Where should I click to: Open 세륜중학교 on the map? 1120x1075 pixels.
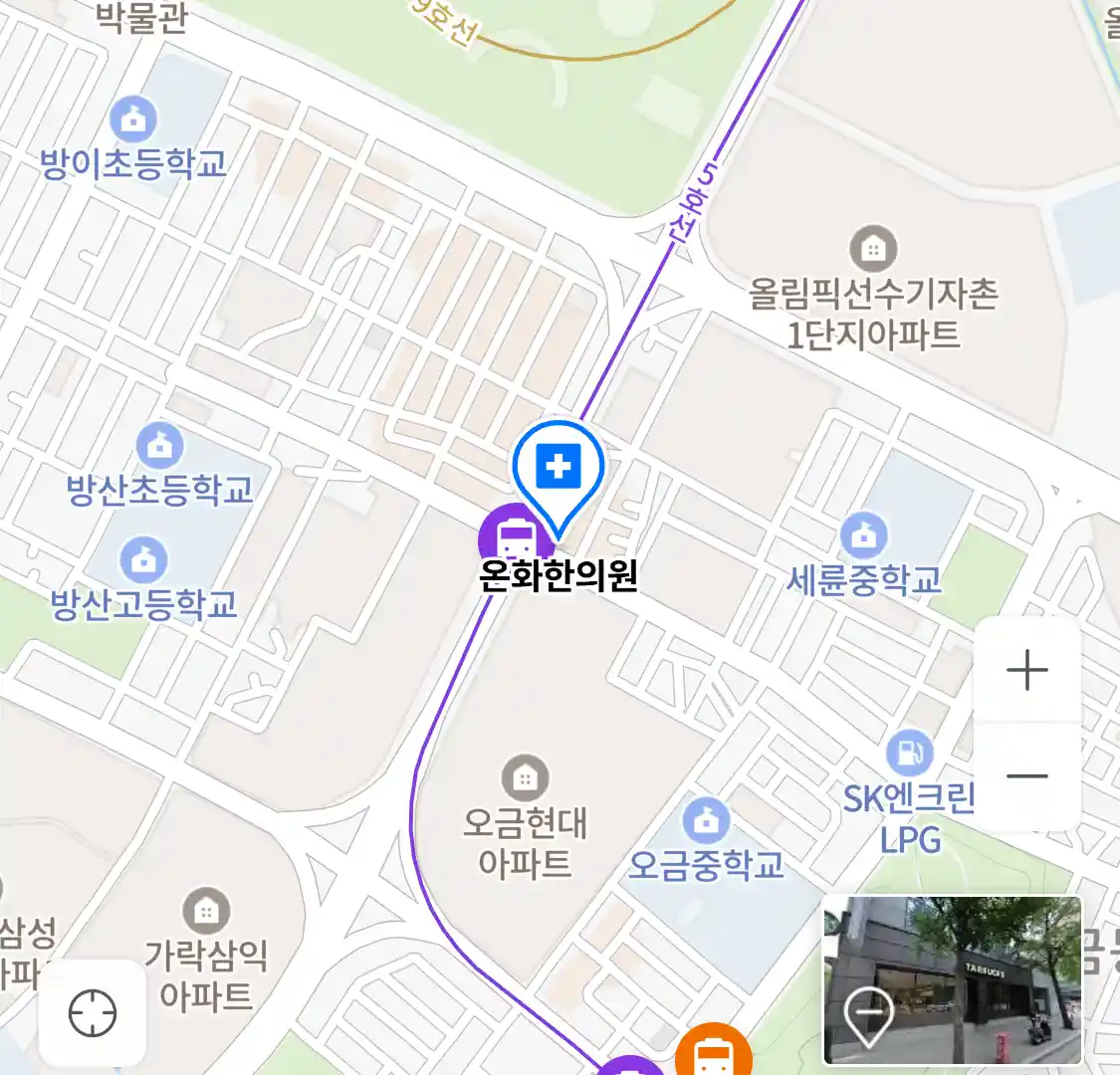pos(863,535)
